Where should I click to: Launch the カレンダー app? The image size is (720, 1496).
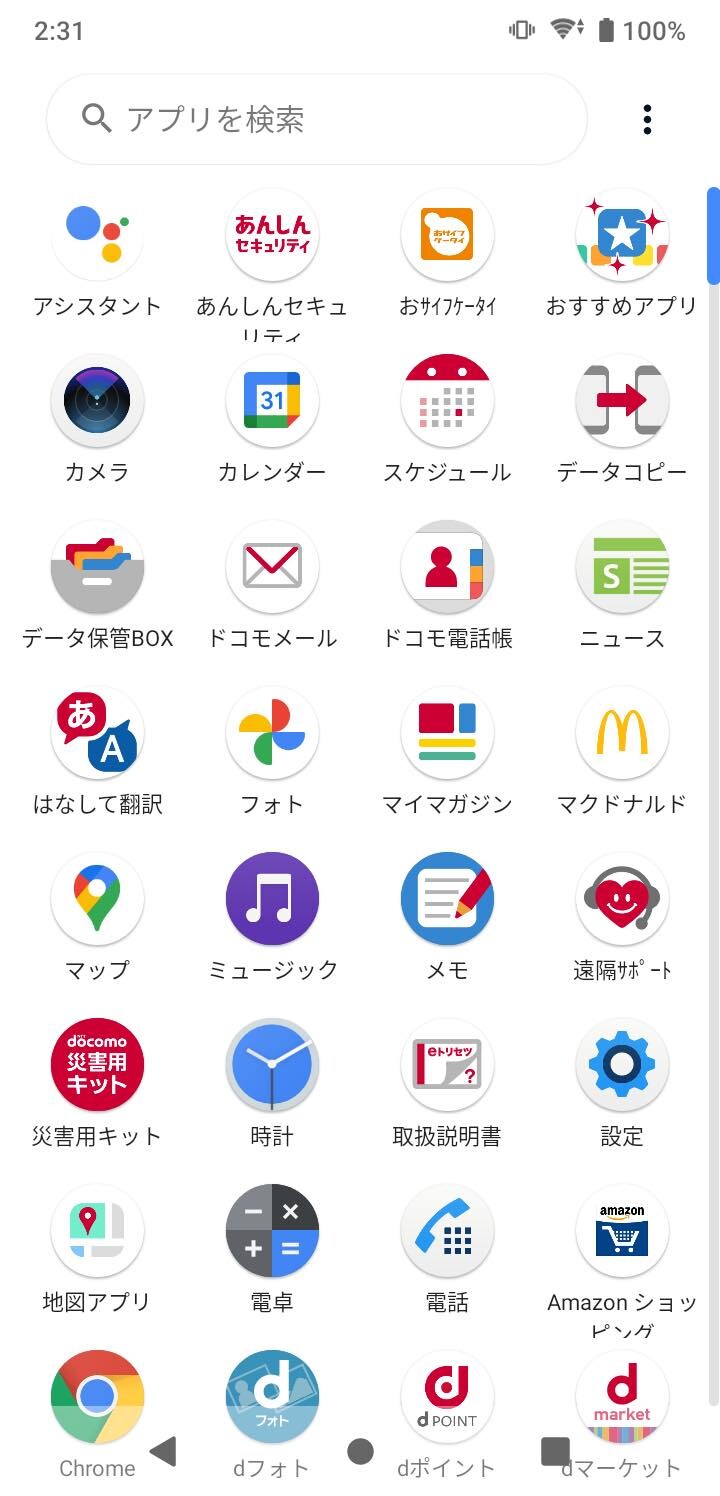click(272, 401)
